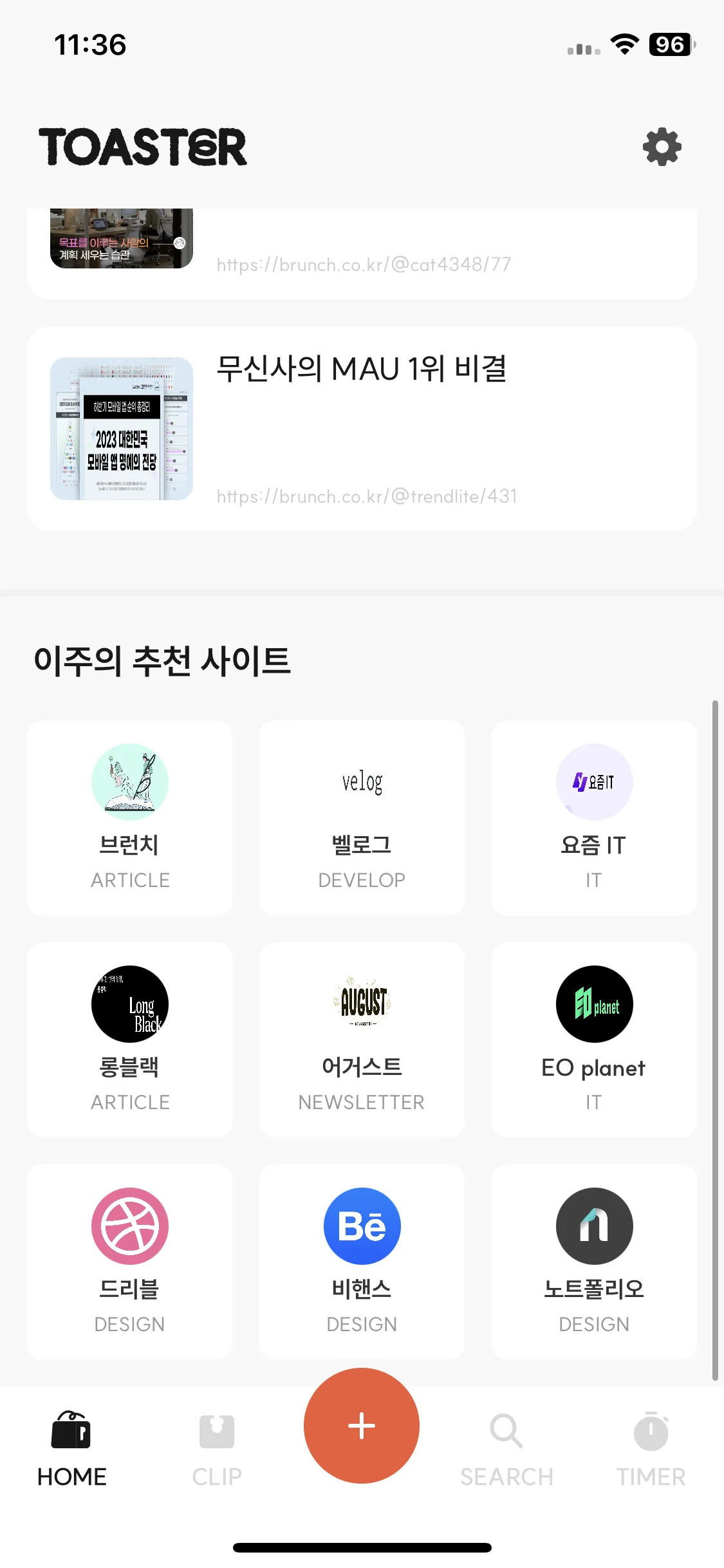This screenshot has width=724, height=1568.
Task: Visit the 벨로그 DEVELOP site
Action: 362,817
